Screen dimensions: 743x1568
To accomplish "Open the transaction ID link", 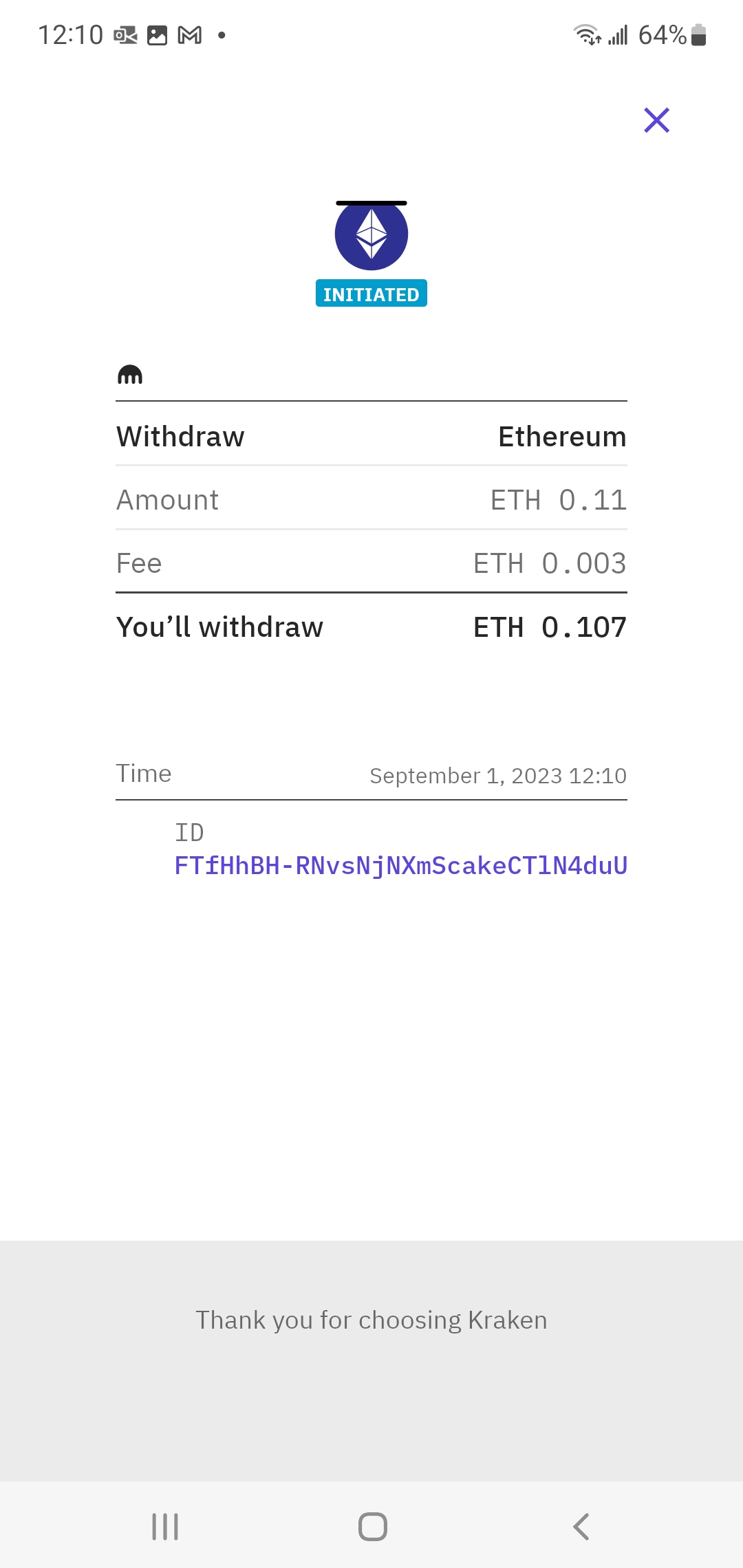I will click(400, 866).
